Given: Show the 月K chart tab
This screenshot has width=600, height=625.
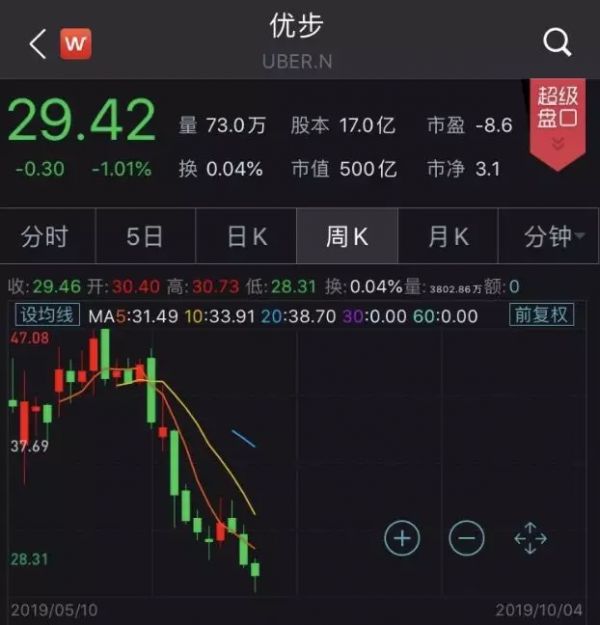Looking at the screenshot, I should point(448,237).
